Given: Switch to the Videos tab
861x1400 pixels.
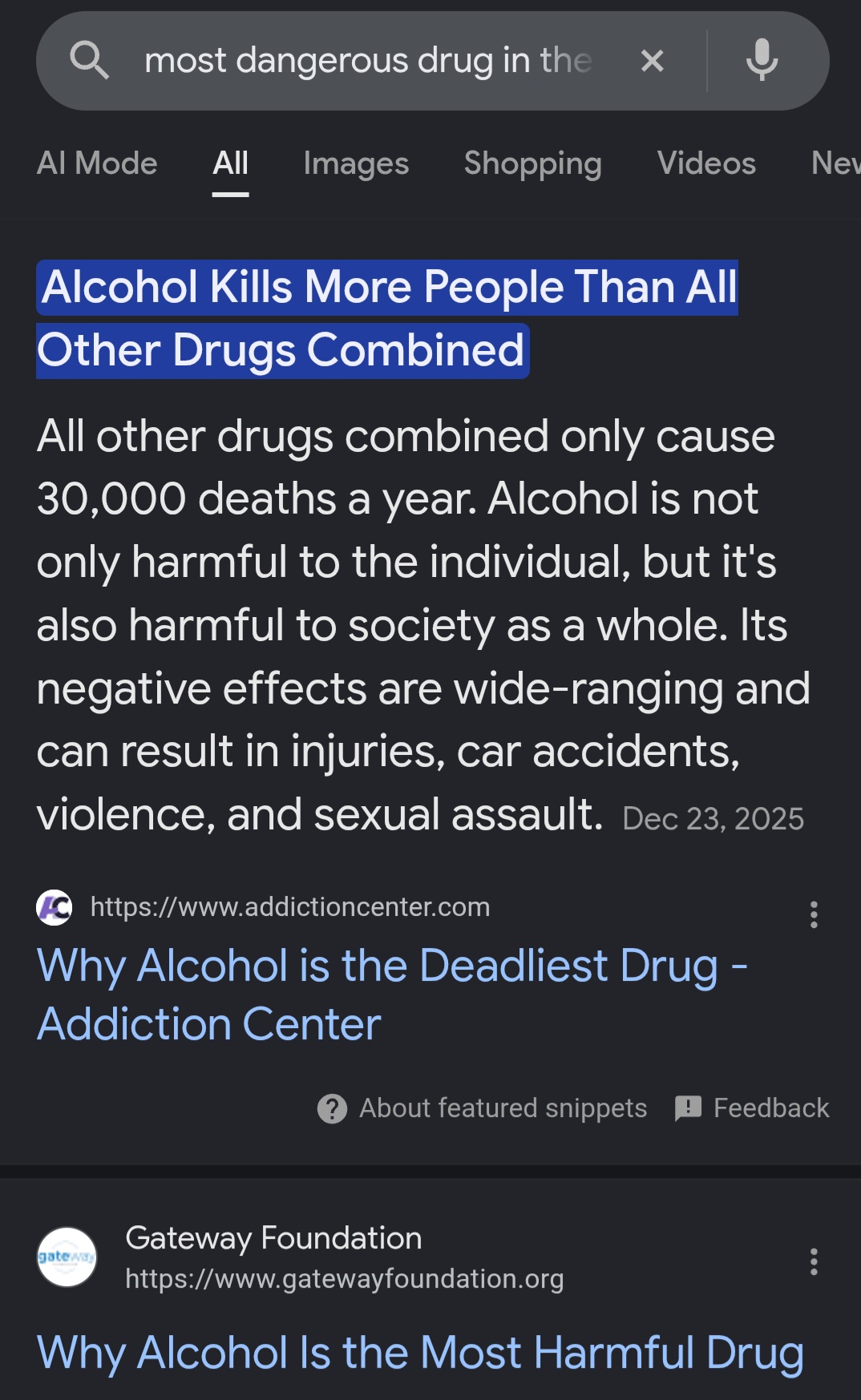Looking at the screenshot, I should pyautogui.click(x=706, y=163).
